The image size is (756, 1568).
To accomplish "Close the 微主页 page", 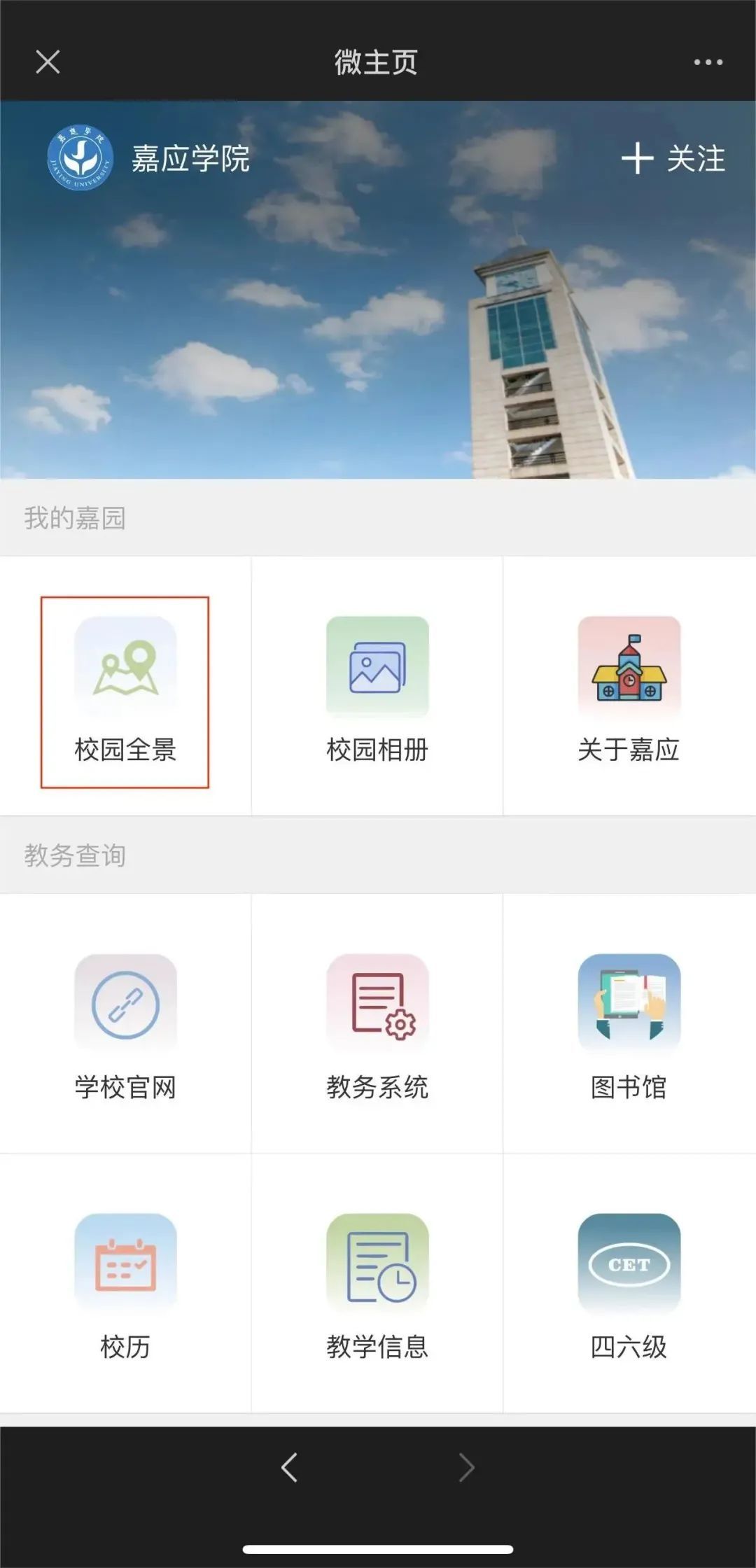I will (48, 62).
